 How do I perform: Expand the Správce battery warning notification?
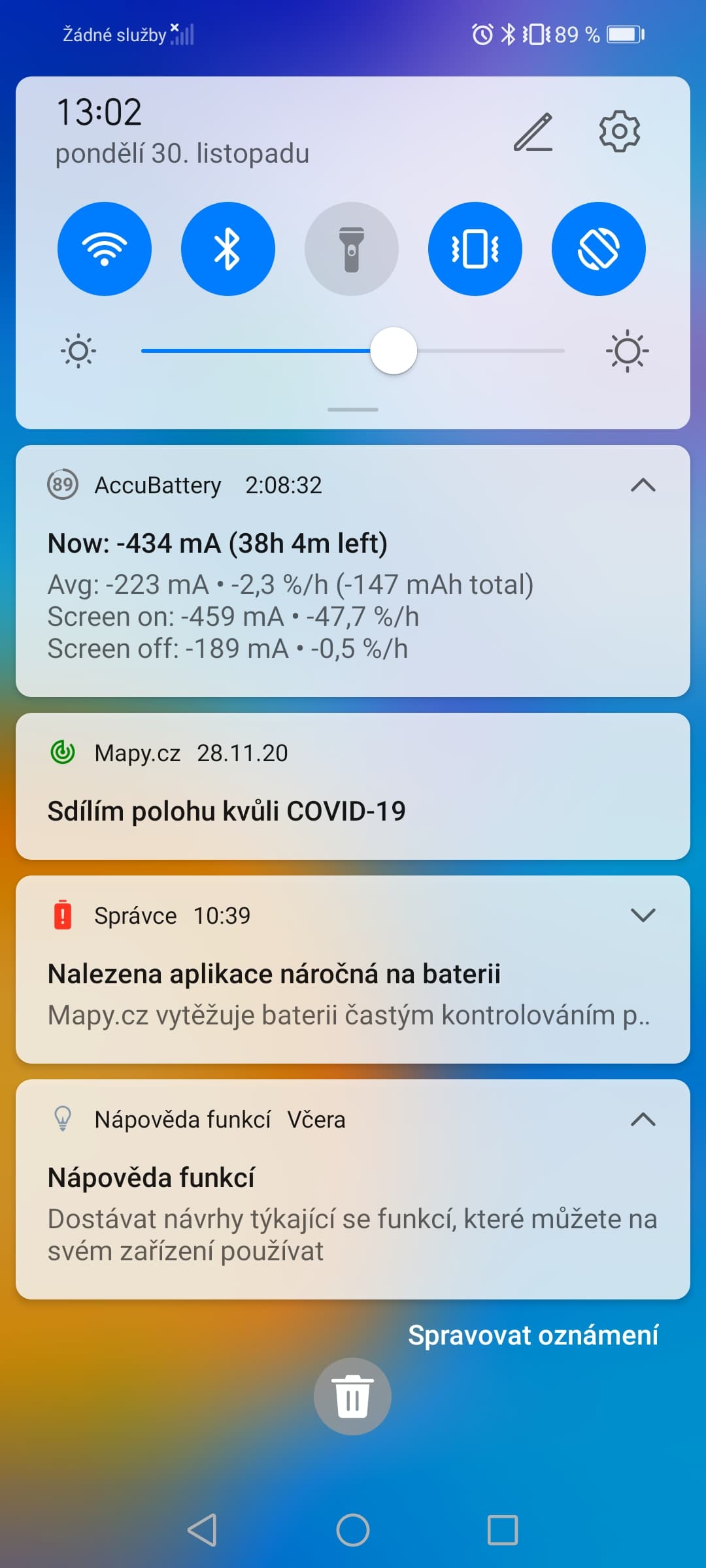point(643,915)
